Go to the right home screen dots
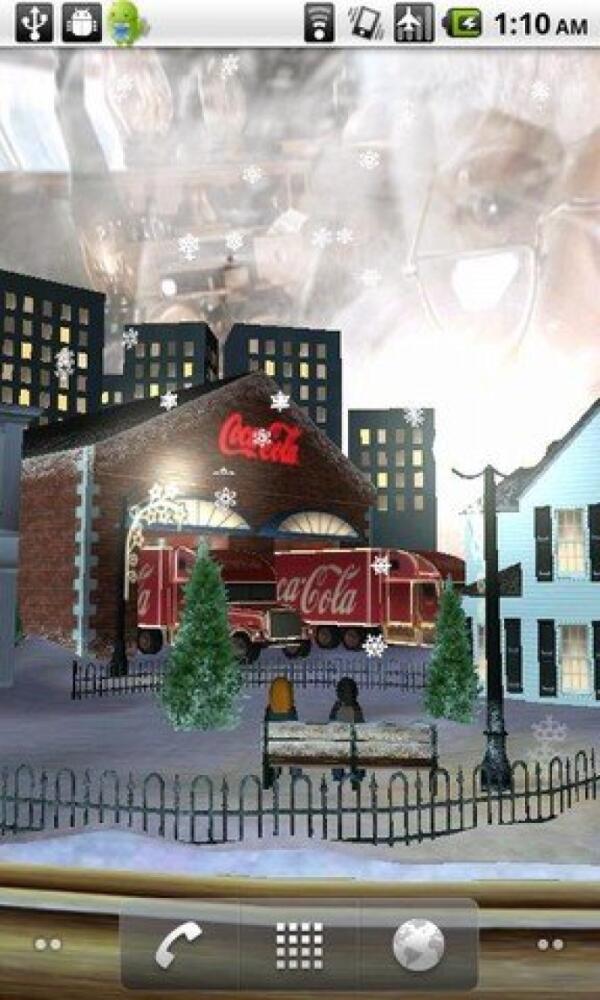The width and height of the screenshot is (600, 1000). (550, 944)
